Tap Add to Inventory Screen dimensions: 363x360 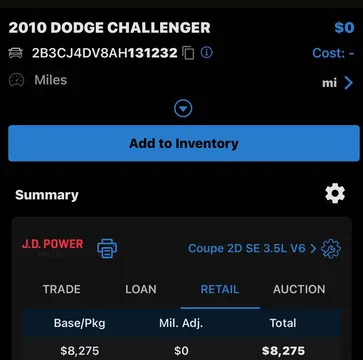tap(184, 143)
